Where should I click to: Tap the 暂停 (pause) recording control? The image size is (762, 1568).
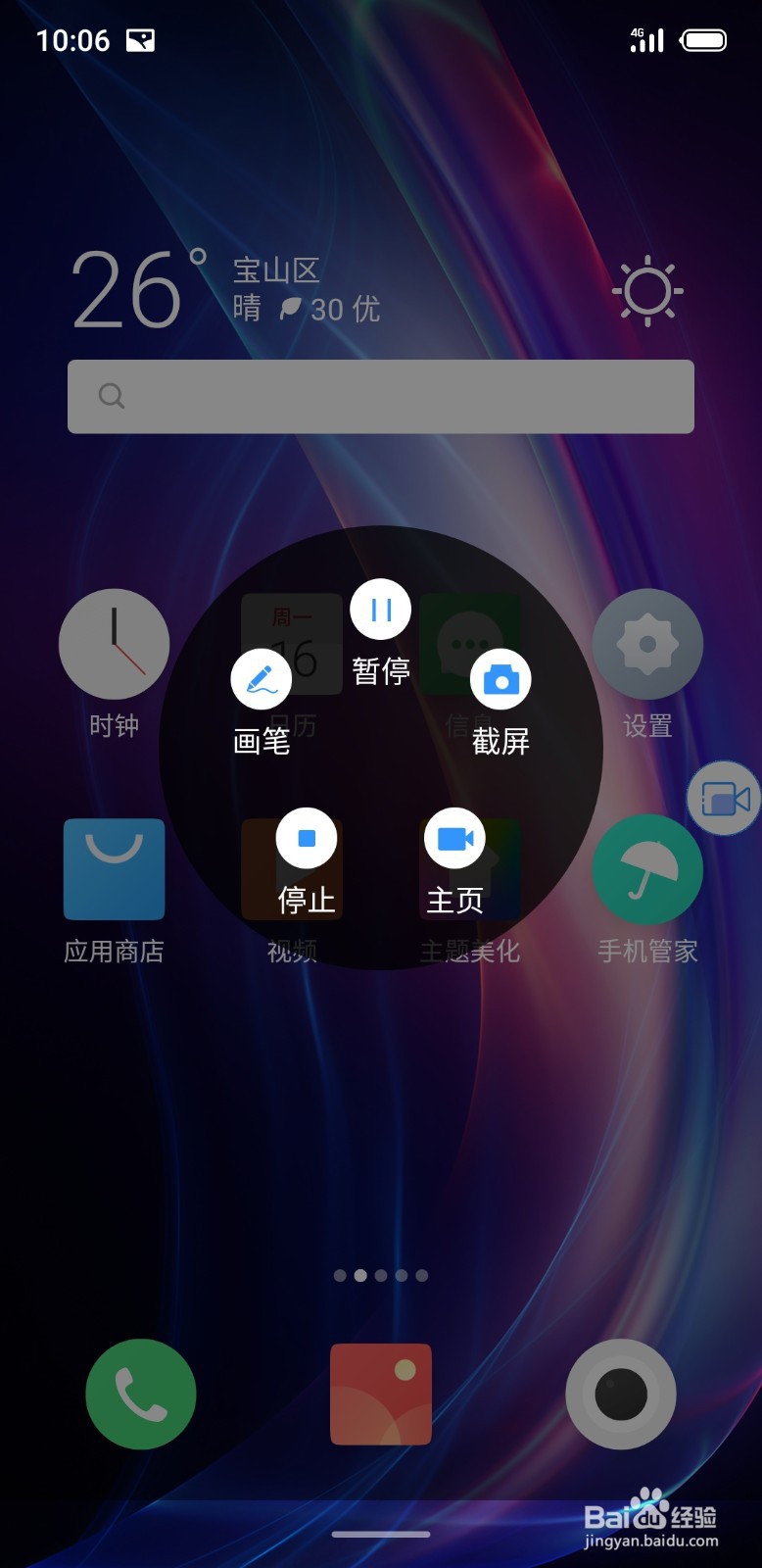pyautogui.click(x=380, y=609)
